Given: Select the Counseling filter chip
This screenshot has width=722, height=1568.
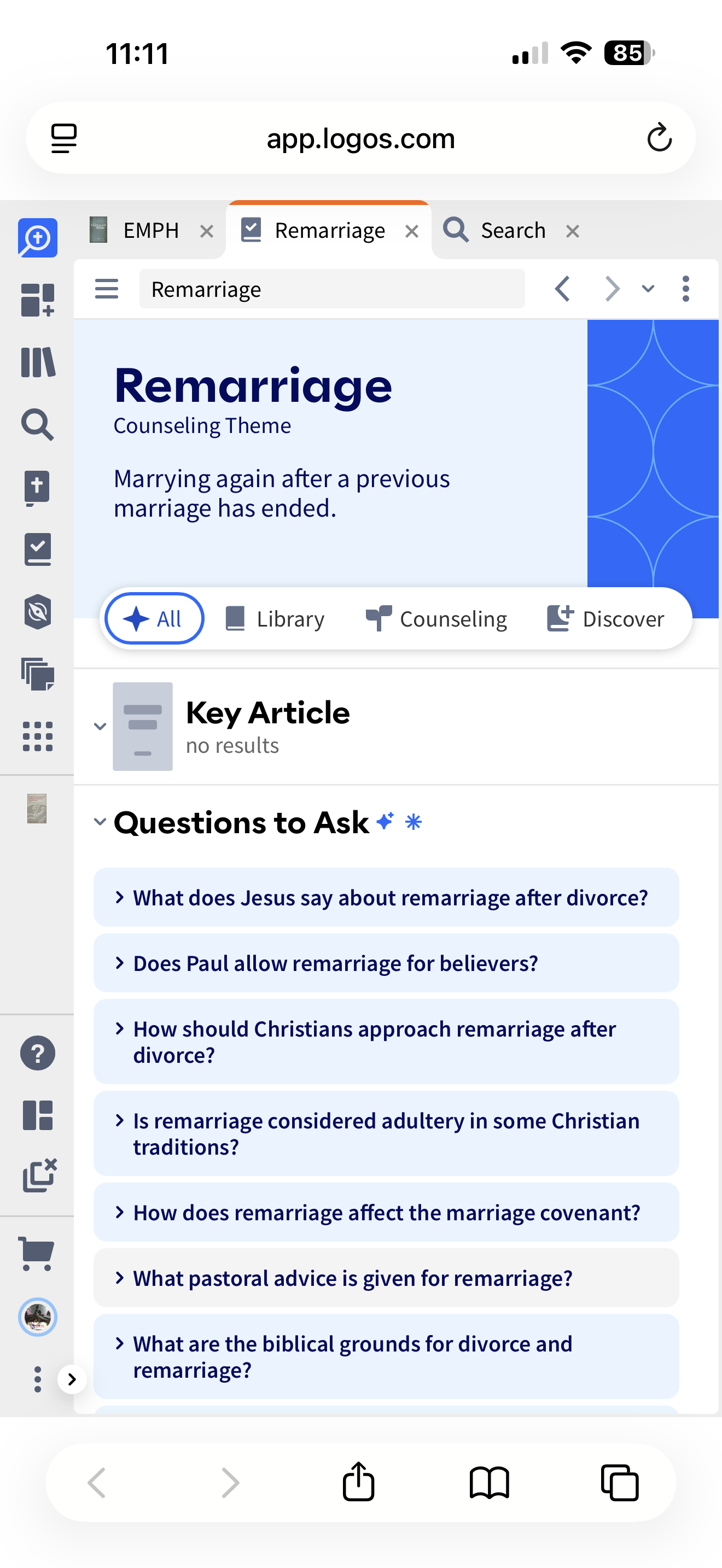Looking at the screenshot, I should point(436,619).
